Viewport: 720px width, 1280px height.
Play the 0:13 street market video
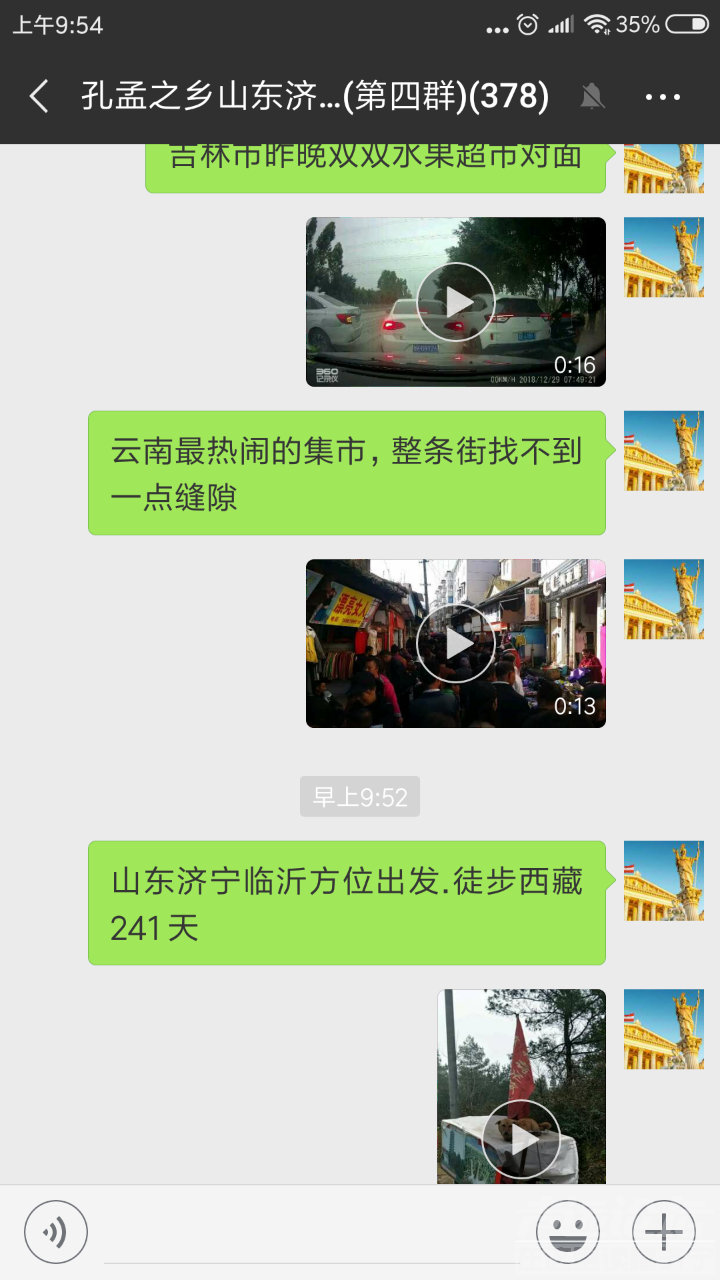click(456, 643)
